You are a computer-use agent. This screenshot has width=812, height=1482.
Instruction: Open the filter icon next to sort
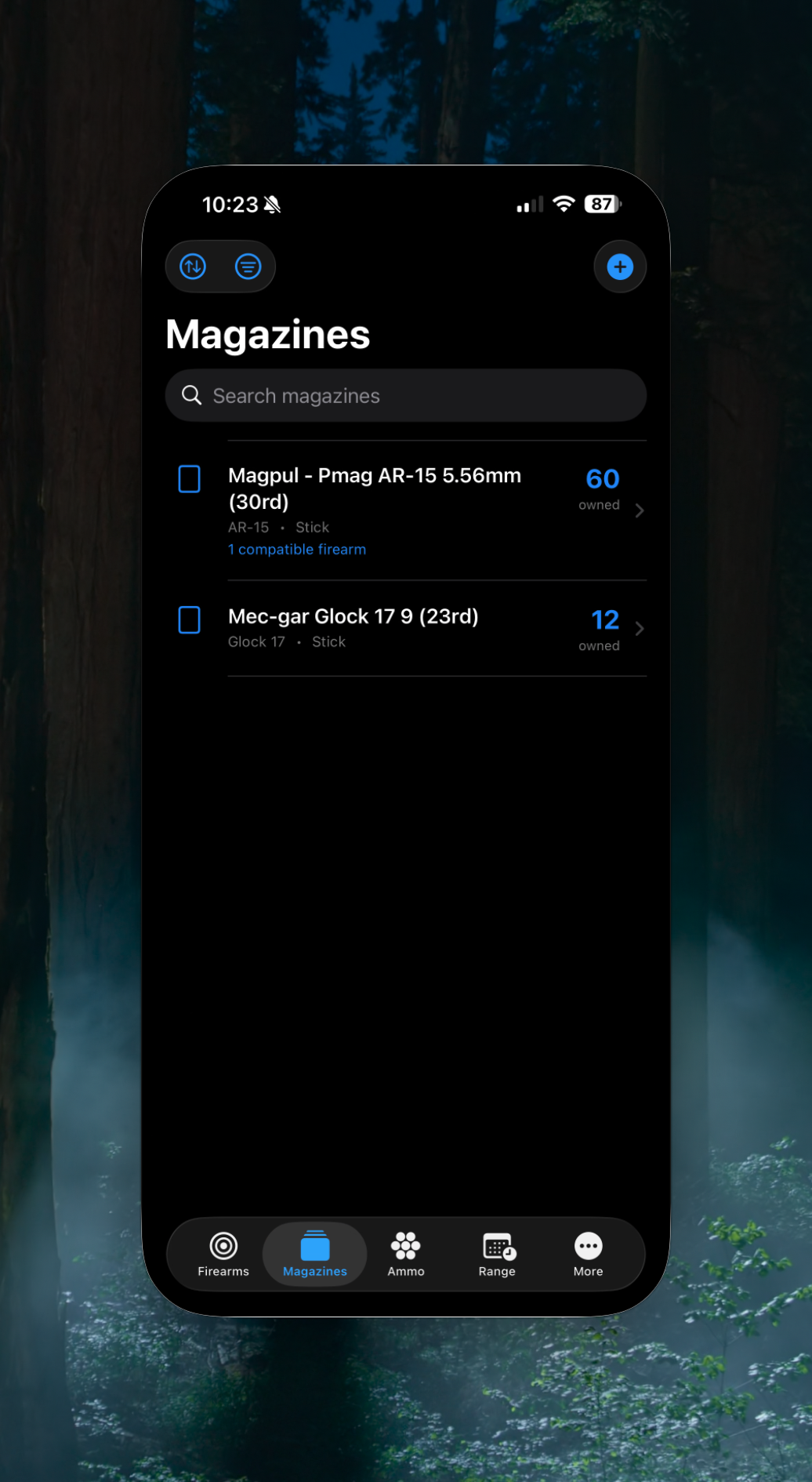click(248, 267)
